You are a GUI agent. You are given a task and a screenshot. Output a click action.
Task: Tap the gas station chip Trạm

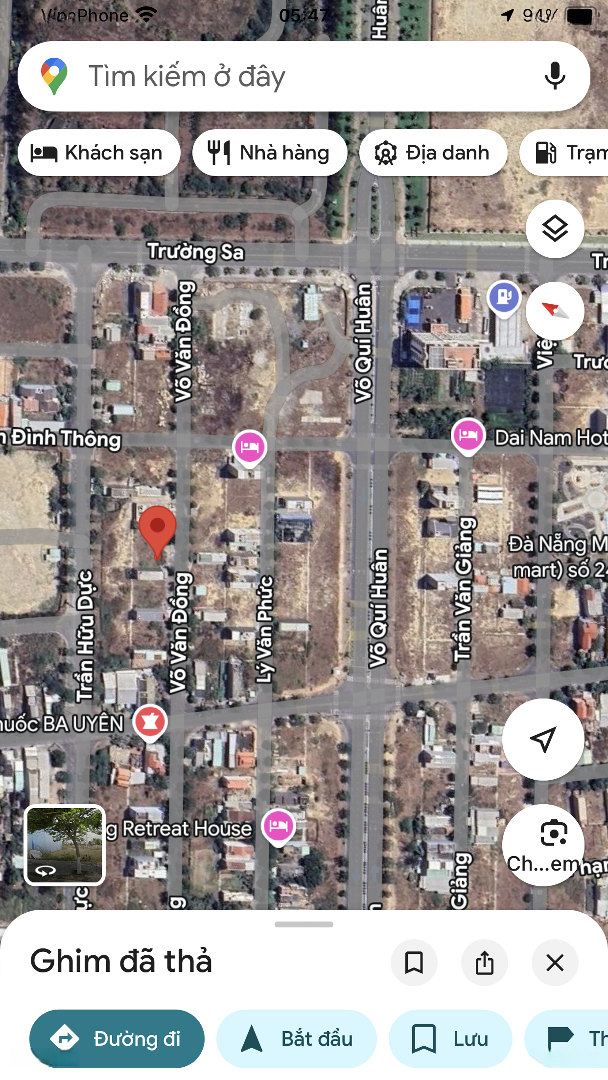tap(570, 153)
